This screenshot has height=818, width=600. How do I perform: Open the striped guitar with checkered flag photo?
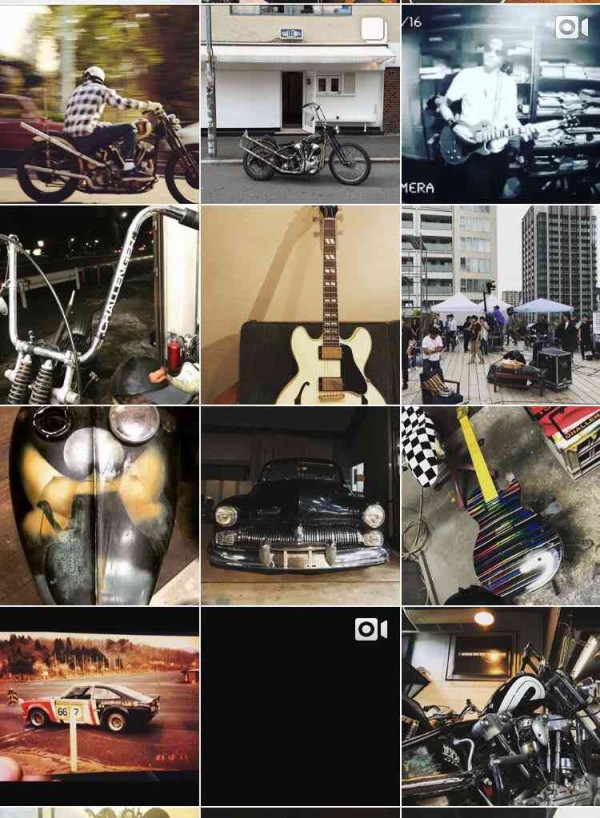500,506
